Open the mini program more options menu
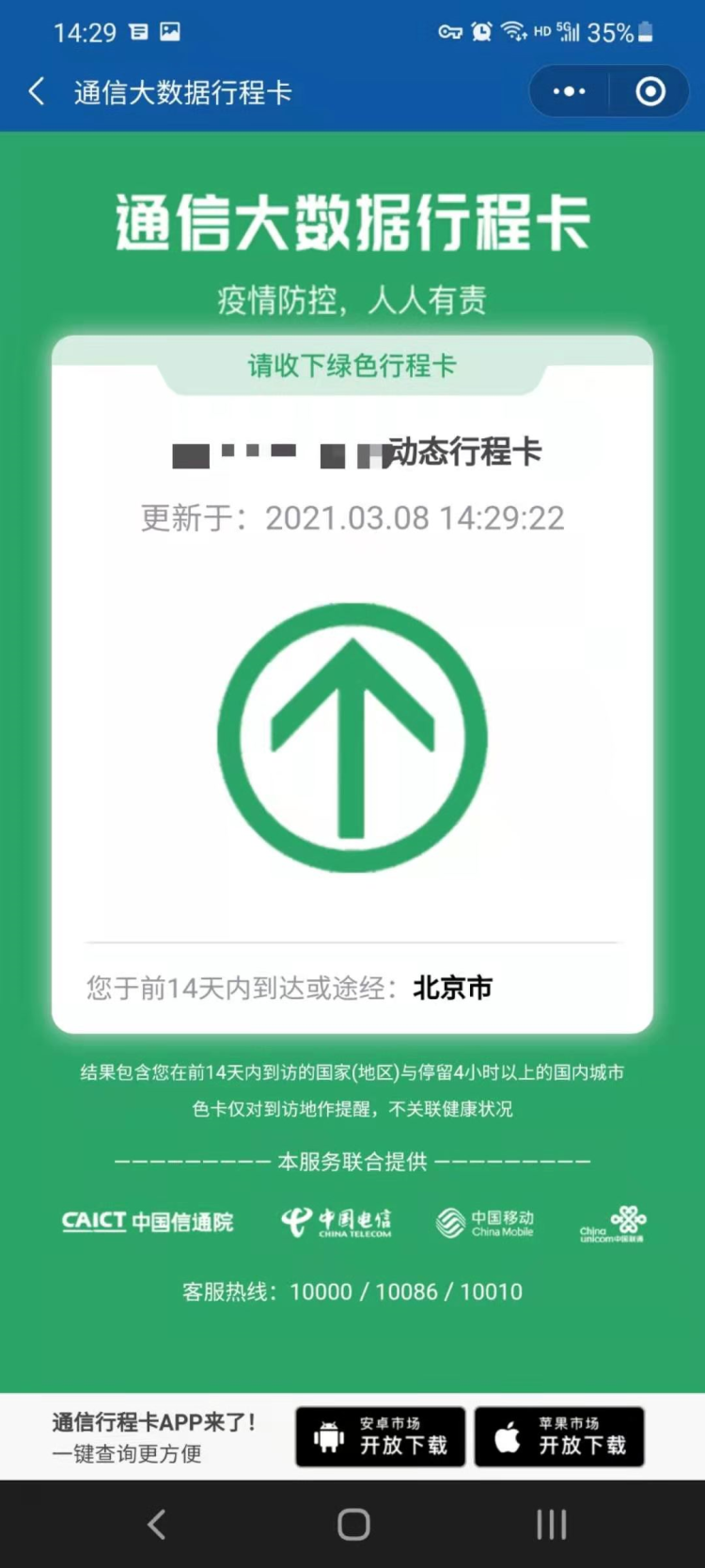705x1568 pixels. [x=570, y=91]
